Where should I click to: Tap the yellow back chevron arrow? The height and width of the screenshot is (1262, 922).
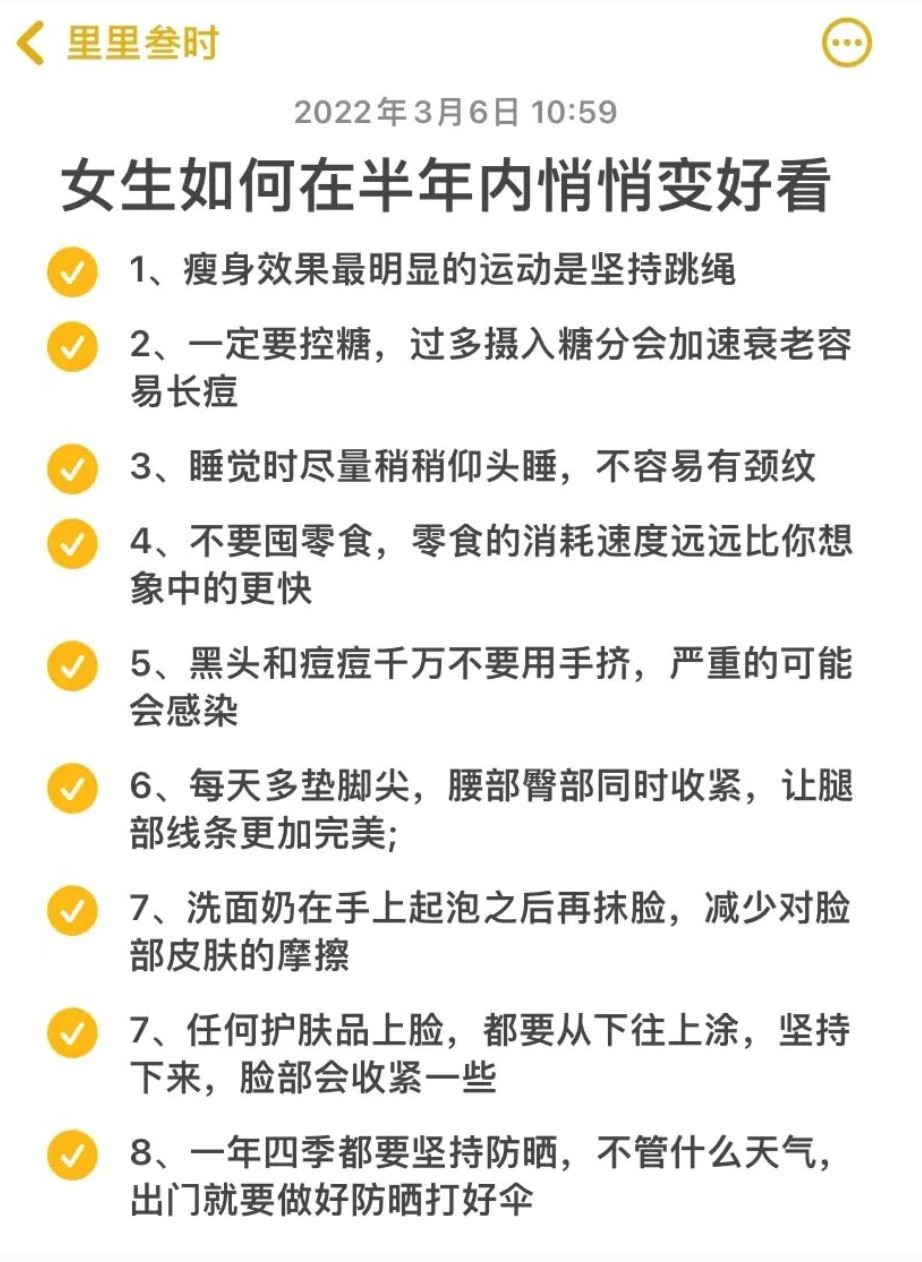(x=30, y=42)
